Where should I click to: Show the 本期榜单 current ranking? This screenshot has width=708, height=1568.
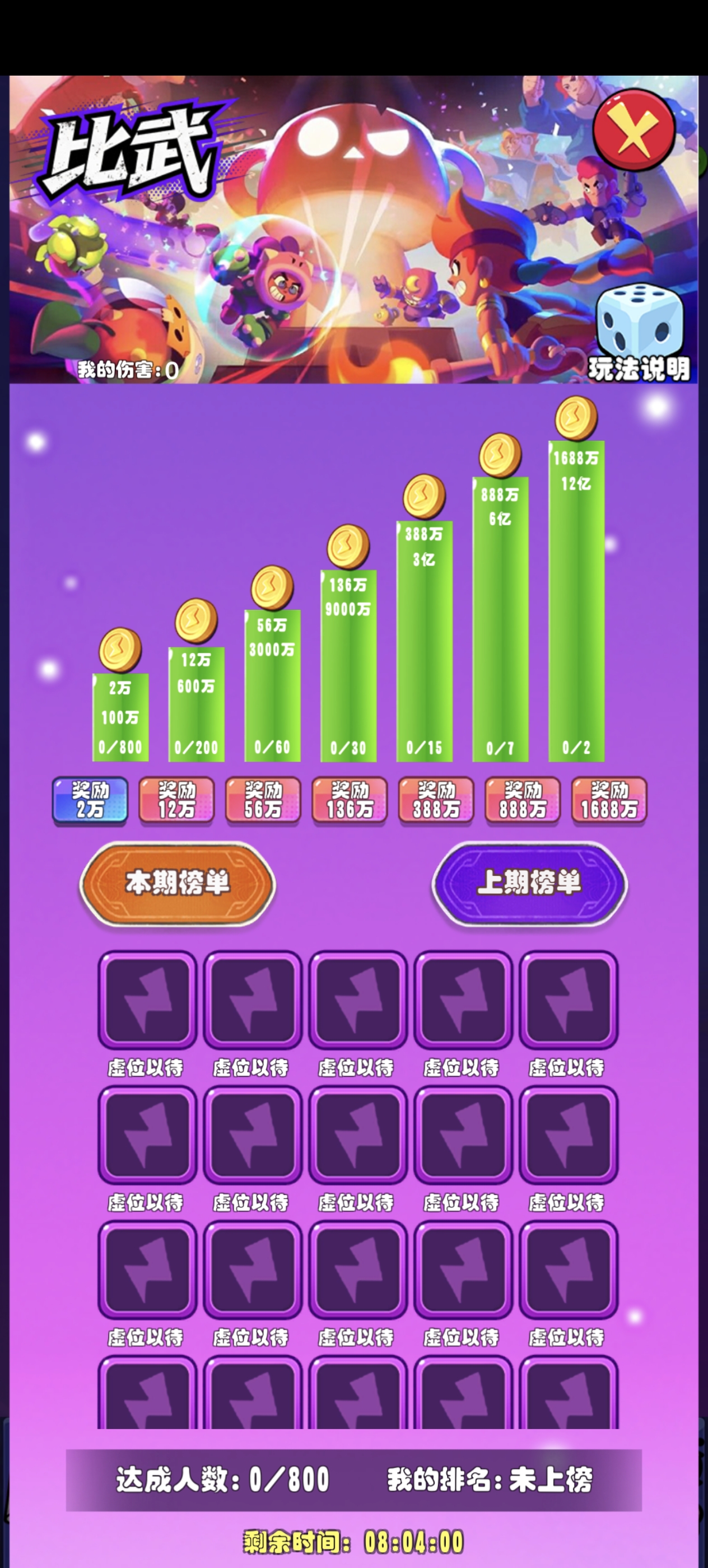pos(177,883)
